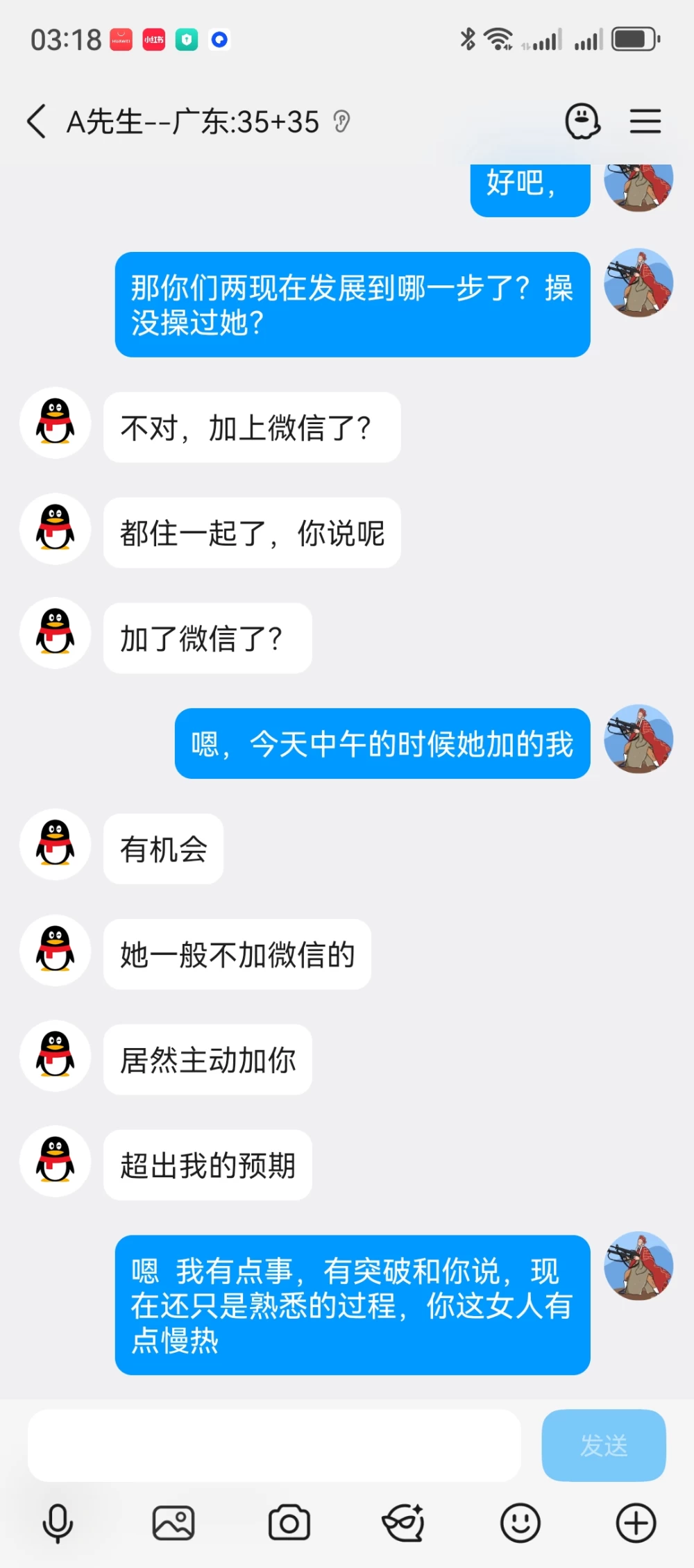
Task: View own avatar beside 好吧 message
Action: click(x=638, y=186)
